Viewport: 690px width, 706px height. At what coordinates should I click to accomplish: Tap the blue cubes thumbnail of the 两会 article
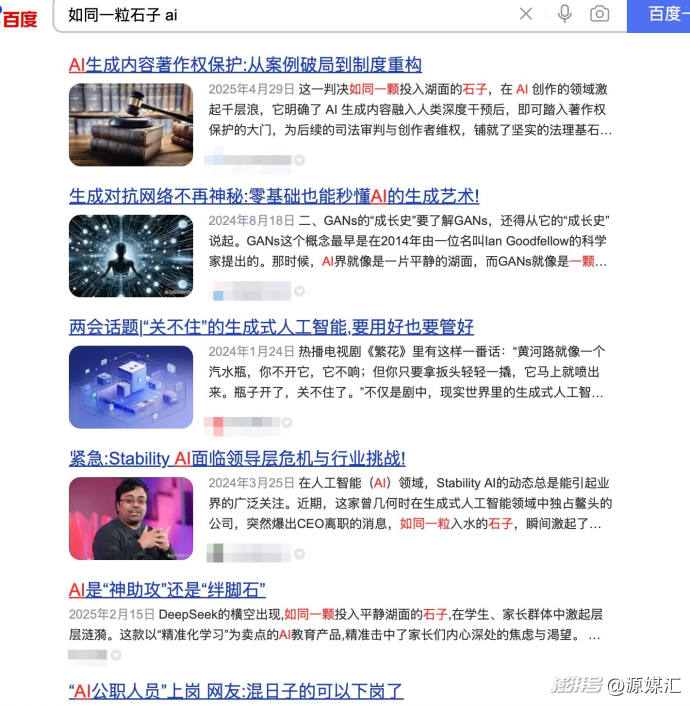131,387
